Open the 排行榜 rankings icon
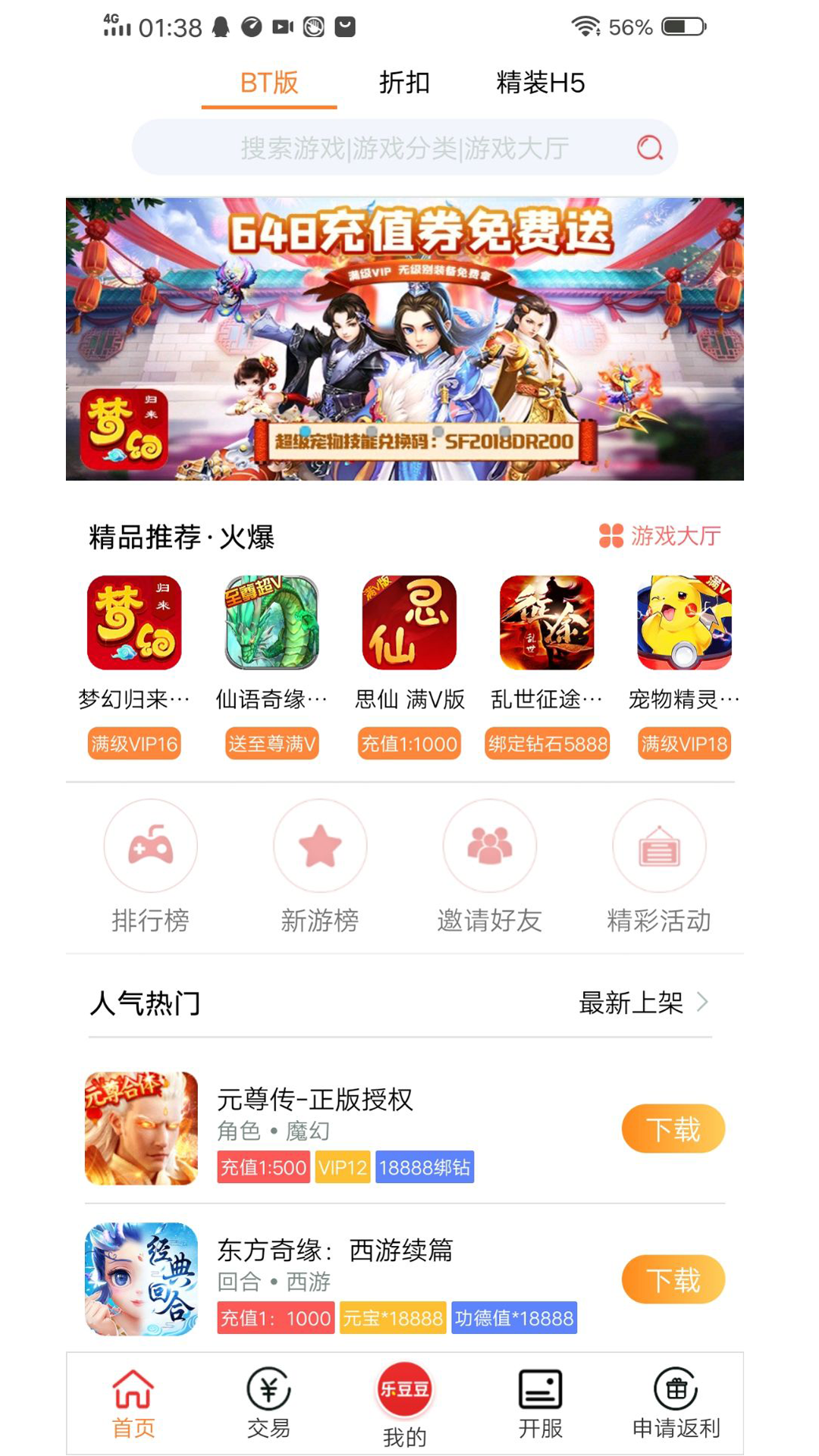The image size is (819, 1456). click(150, 846)
